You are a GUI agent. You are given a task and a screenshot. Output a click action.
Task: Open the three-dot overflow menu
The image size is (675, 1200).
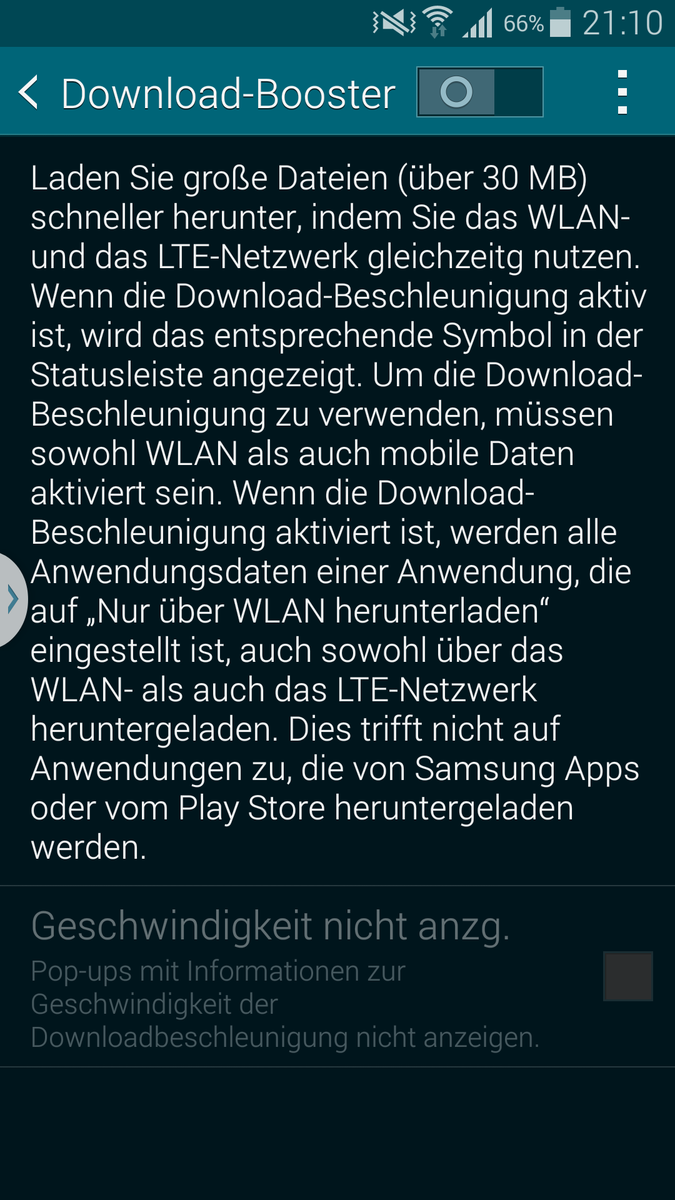(622, 93)
